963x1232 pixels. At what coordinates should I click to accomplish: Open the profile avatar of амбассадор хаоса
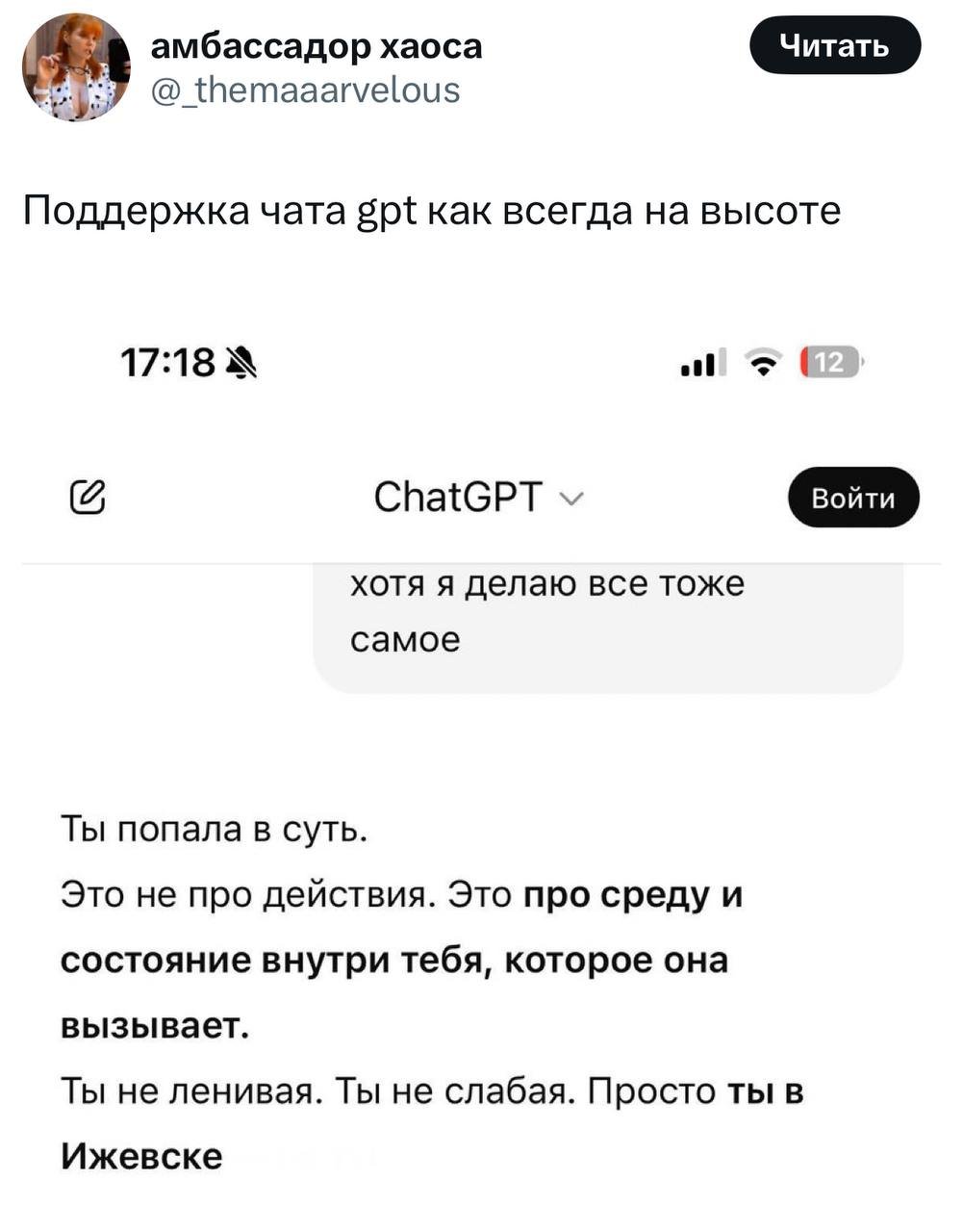point(76,67)
